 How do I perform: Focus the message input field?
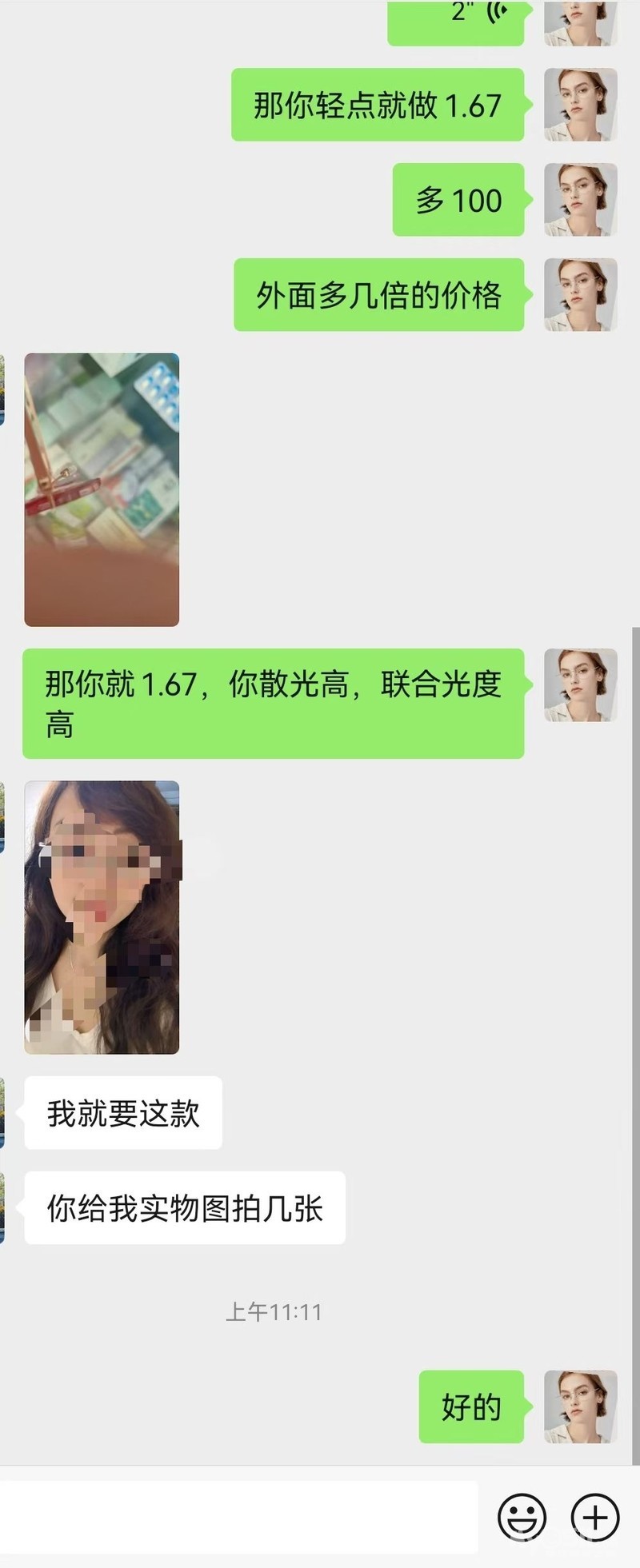pos(238,1516)
